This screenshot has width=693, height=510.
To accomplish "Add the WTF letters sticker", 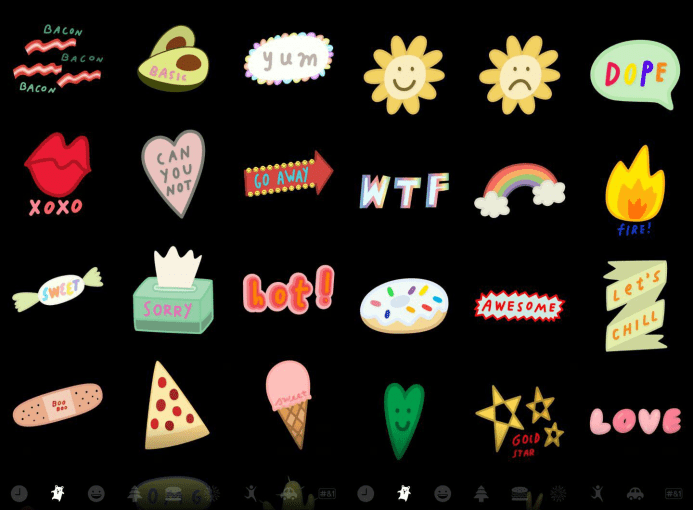I will (x=404, y=190).
